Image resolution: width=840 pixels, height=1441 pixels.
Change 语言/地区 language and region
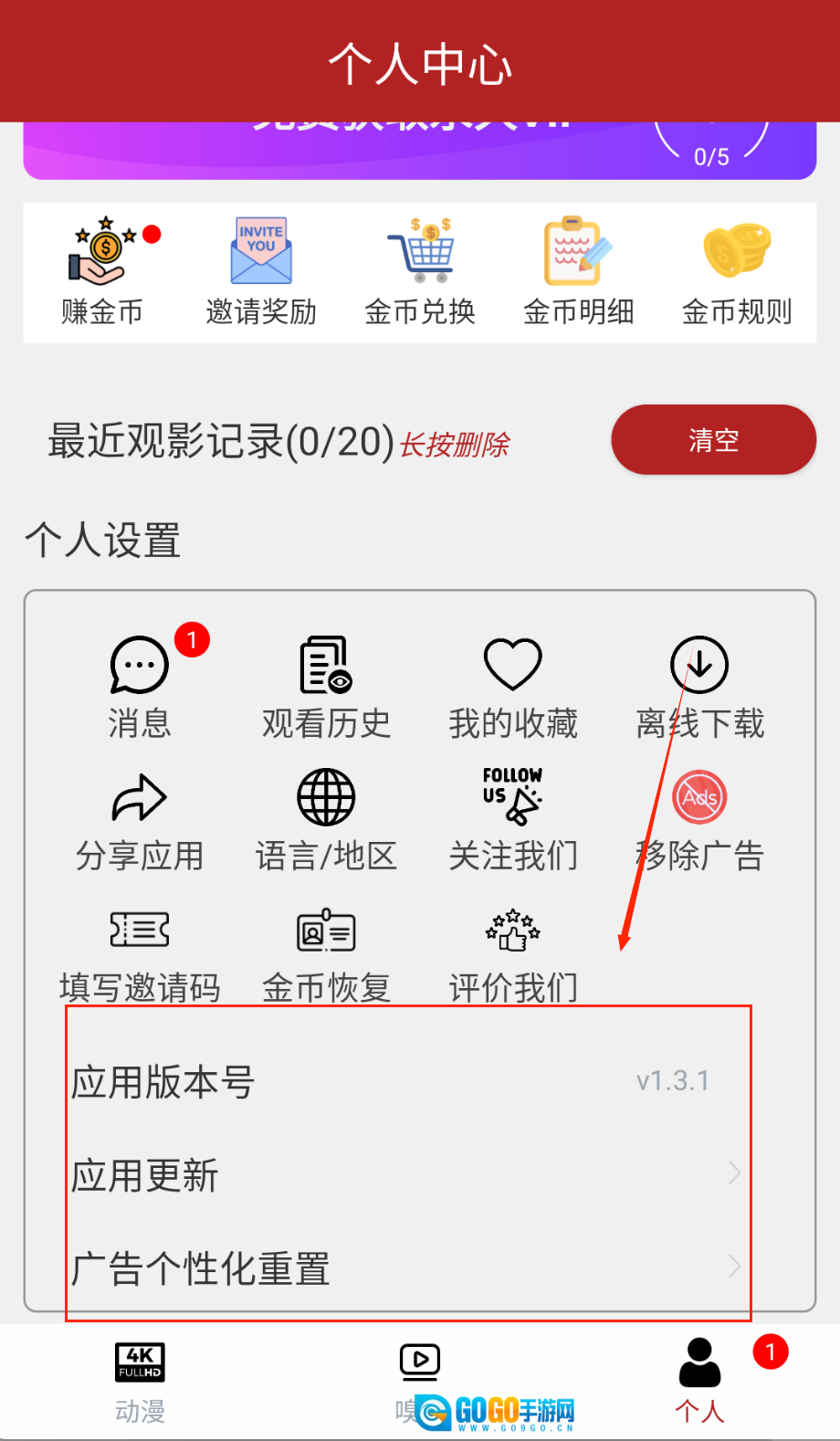[326, 819]
